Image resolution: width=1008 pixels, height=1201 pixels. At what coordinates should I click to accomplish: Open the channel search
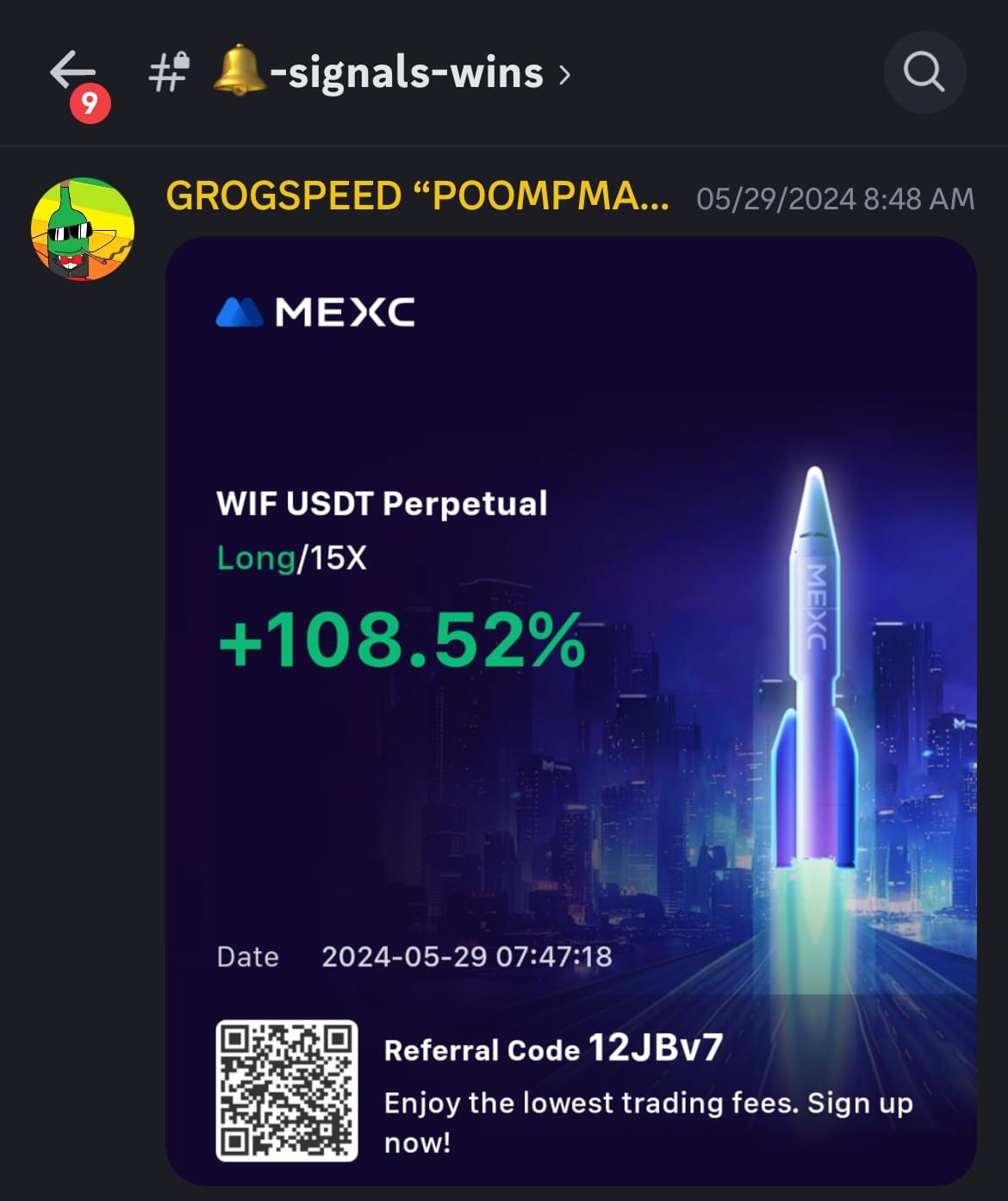point(924,72)
